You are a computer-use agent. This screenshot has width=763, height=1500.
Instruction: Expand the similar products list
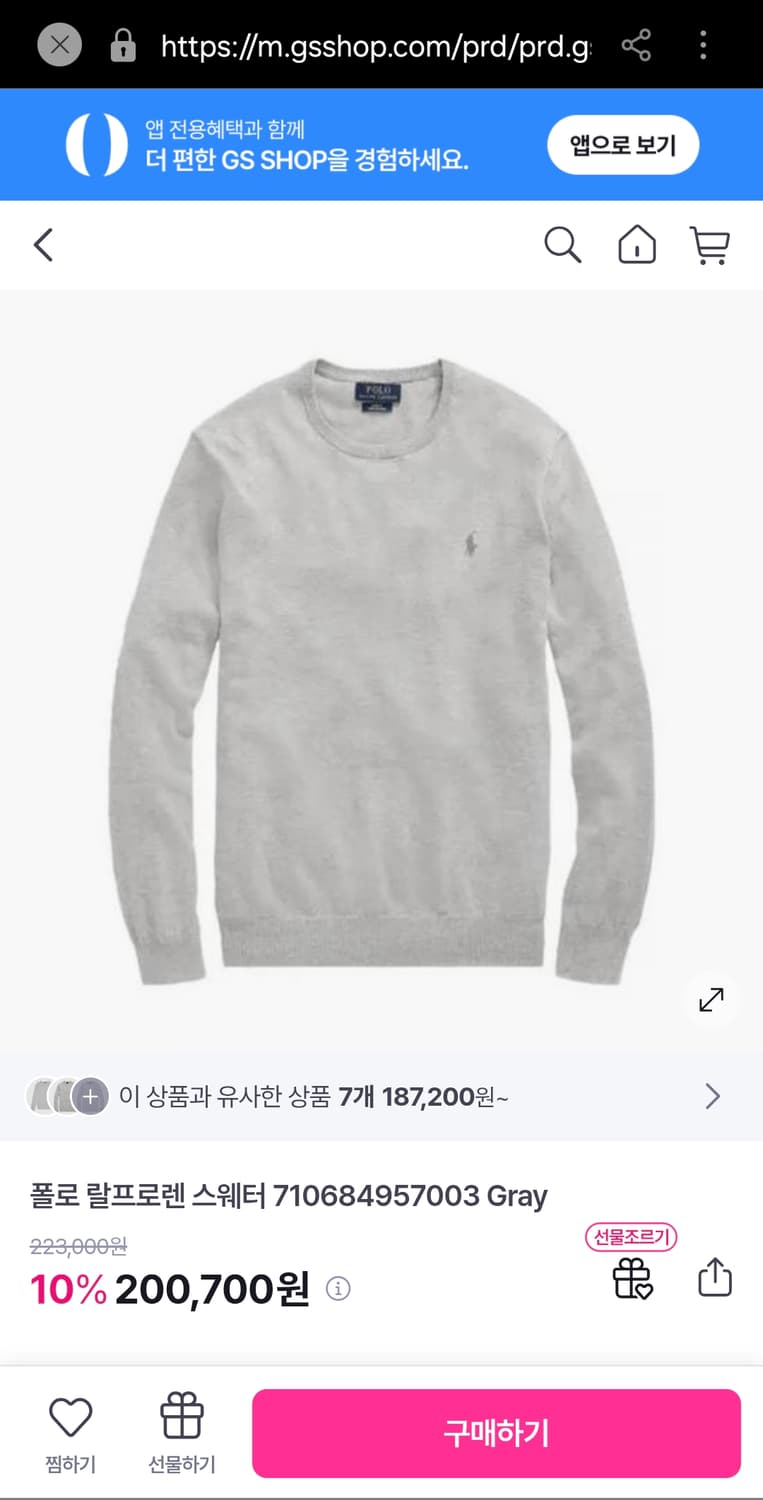712,1096
